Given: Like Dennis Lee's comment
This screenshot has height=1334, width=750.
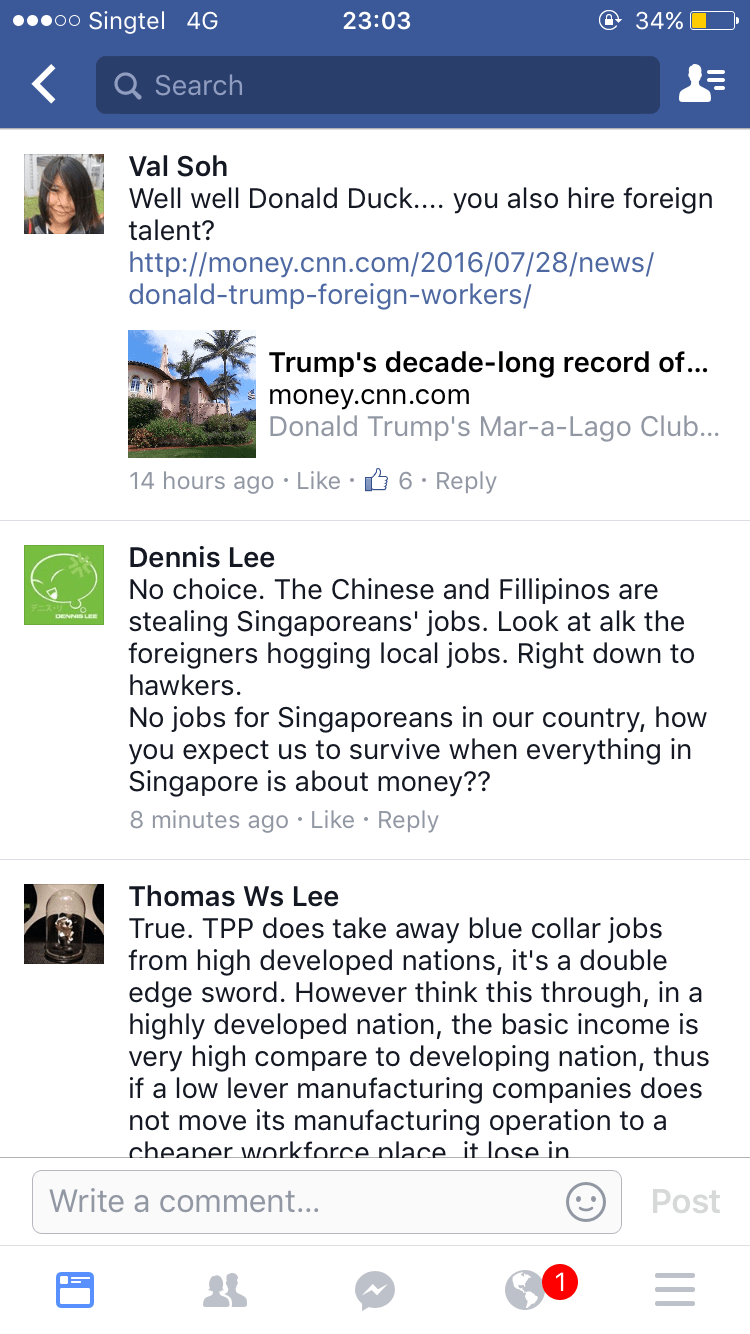Looking at the screenshot, I should tap(332, 820).
